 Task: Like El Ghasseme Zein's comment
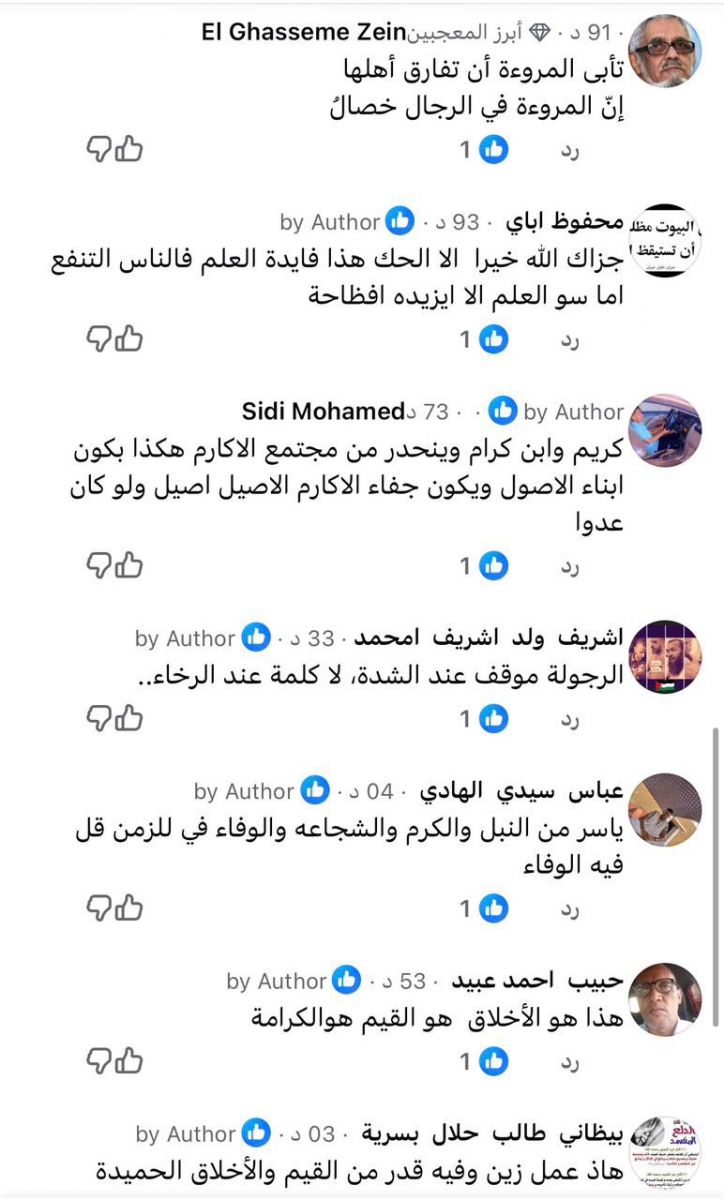pos(129,150)
